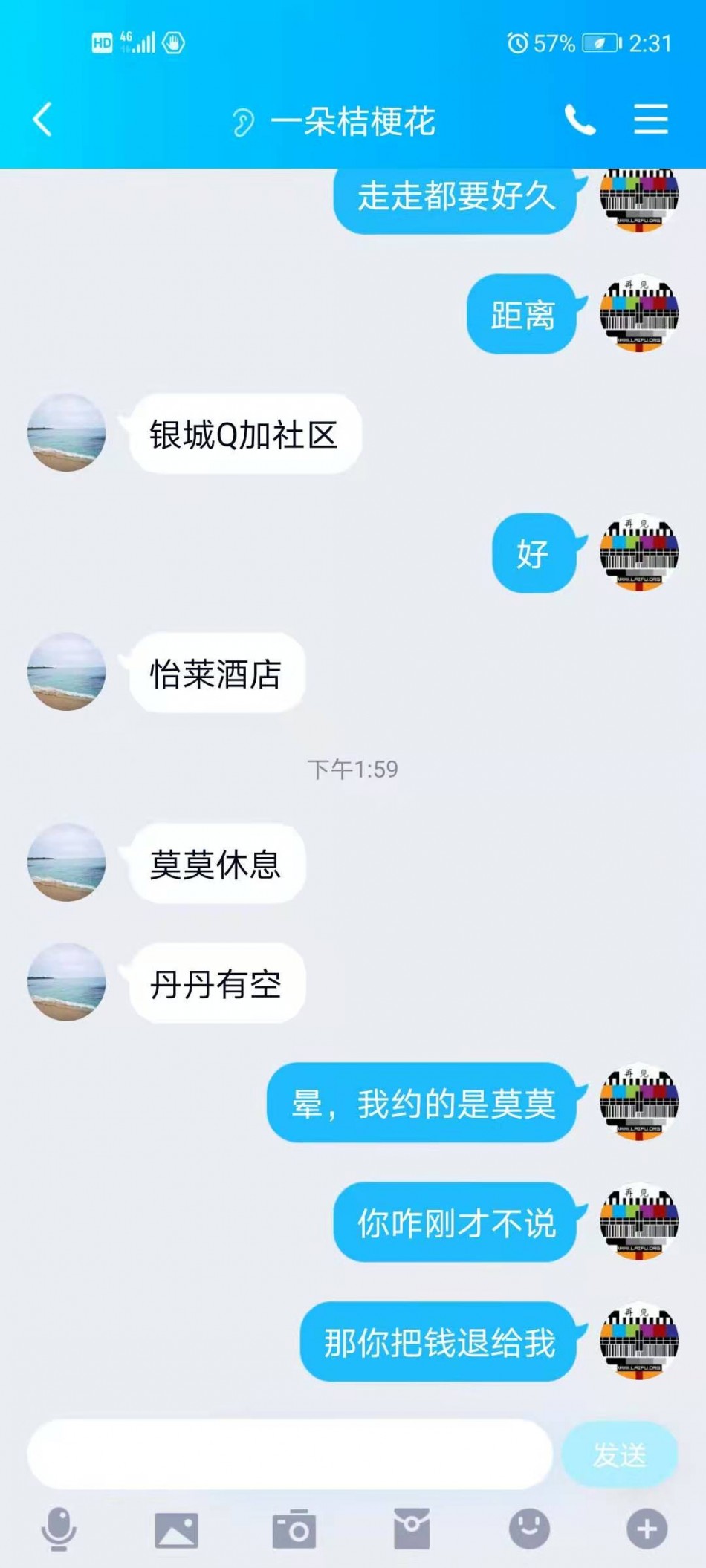The image size is (706, 1568).
Task: Expand more options with the plus icon
Action: click(x=647, y=1529)
